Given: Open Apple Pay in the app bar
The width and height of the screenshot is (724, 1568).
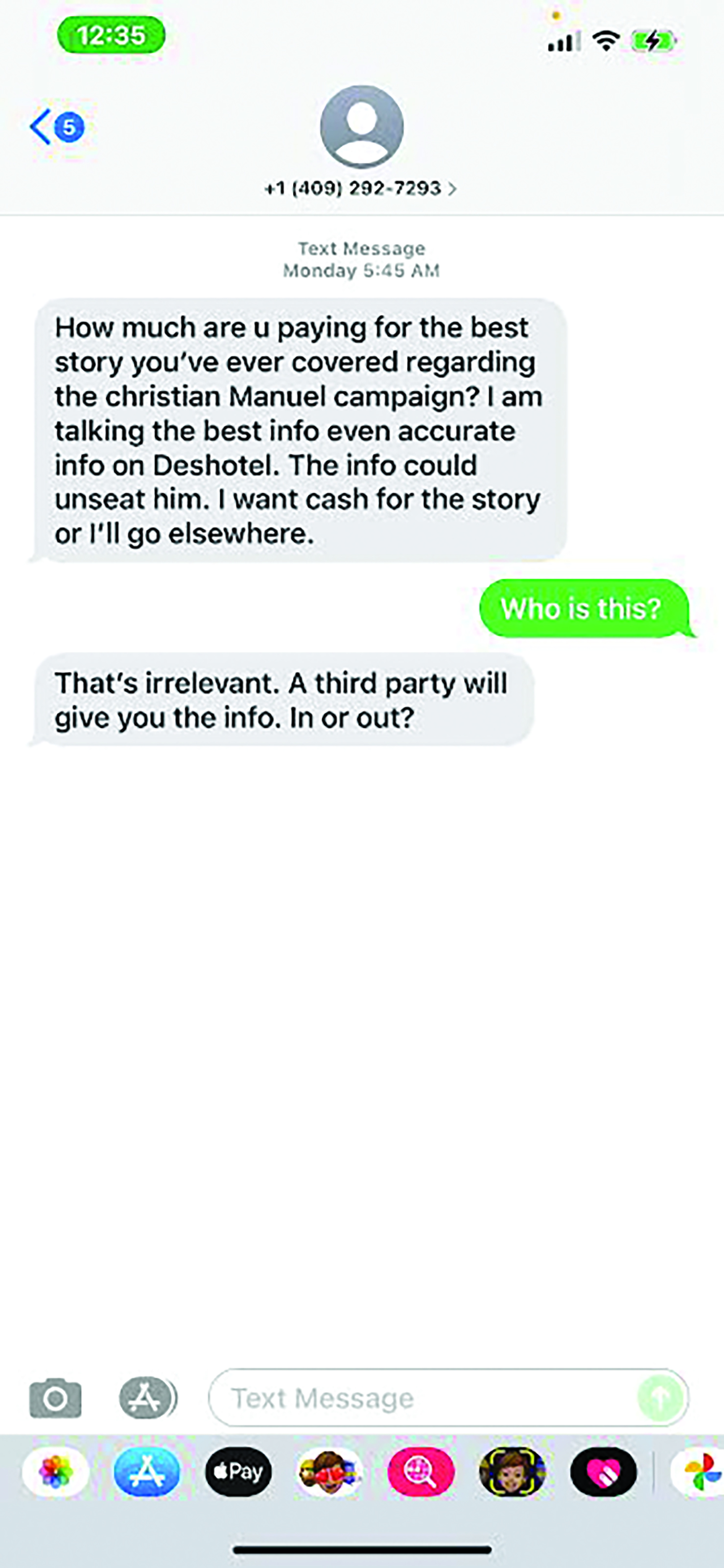Looking at the screenshot, I should click(238, 1472).
